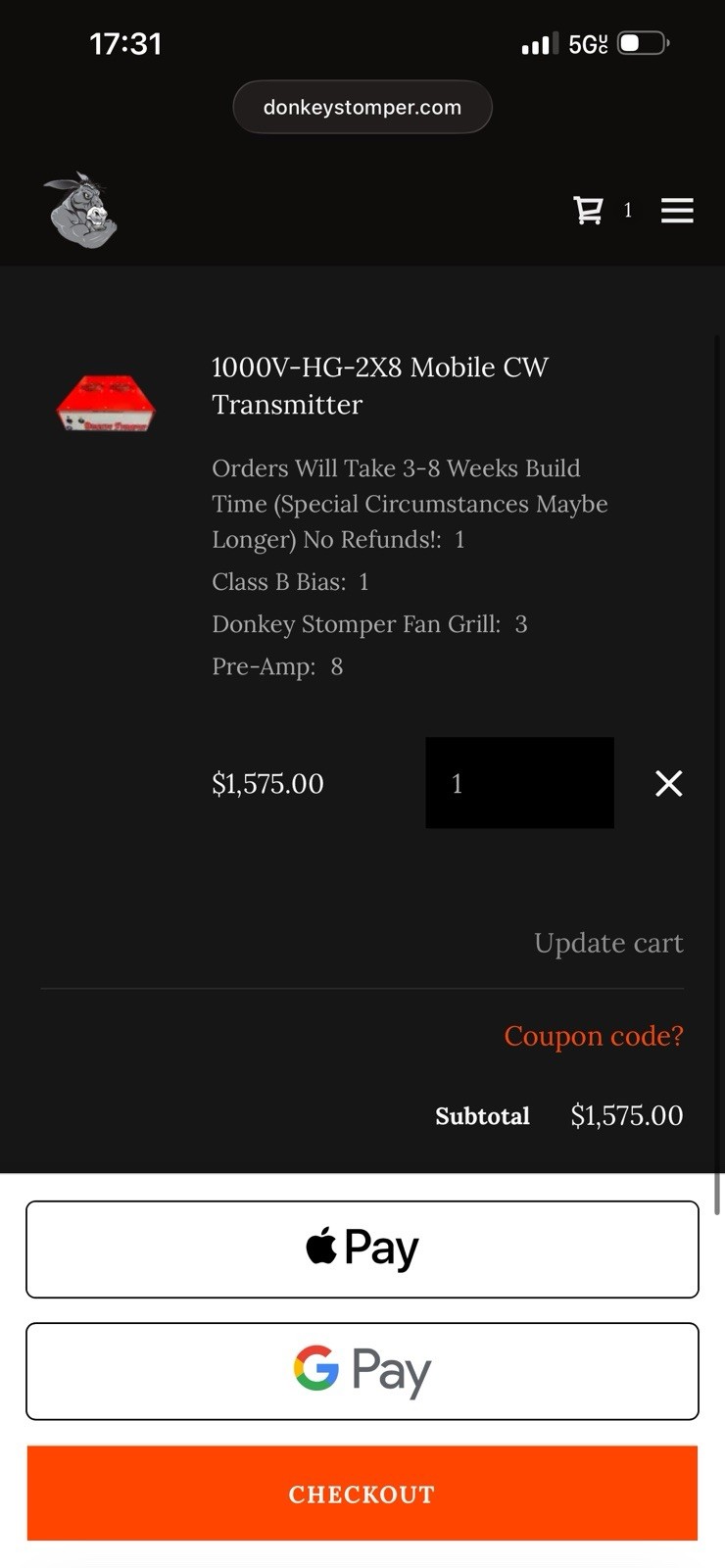Open the Coupon code link
This screenshot has width=725, height=1568.
593,1036
